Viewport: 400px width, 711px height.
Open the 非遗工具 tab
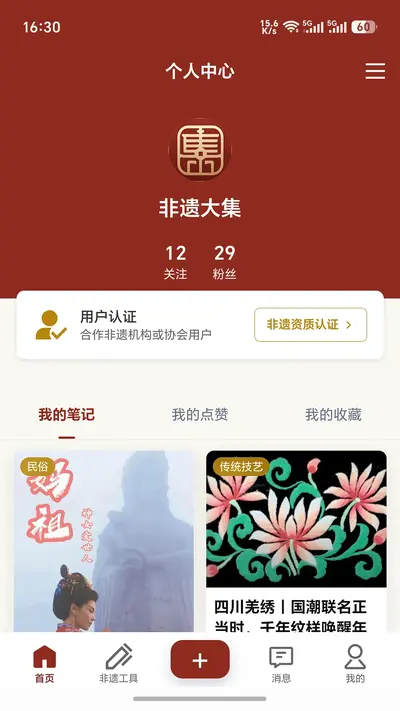coord(118,663)
